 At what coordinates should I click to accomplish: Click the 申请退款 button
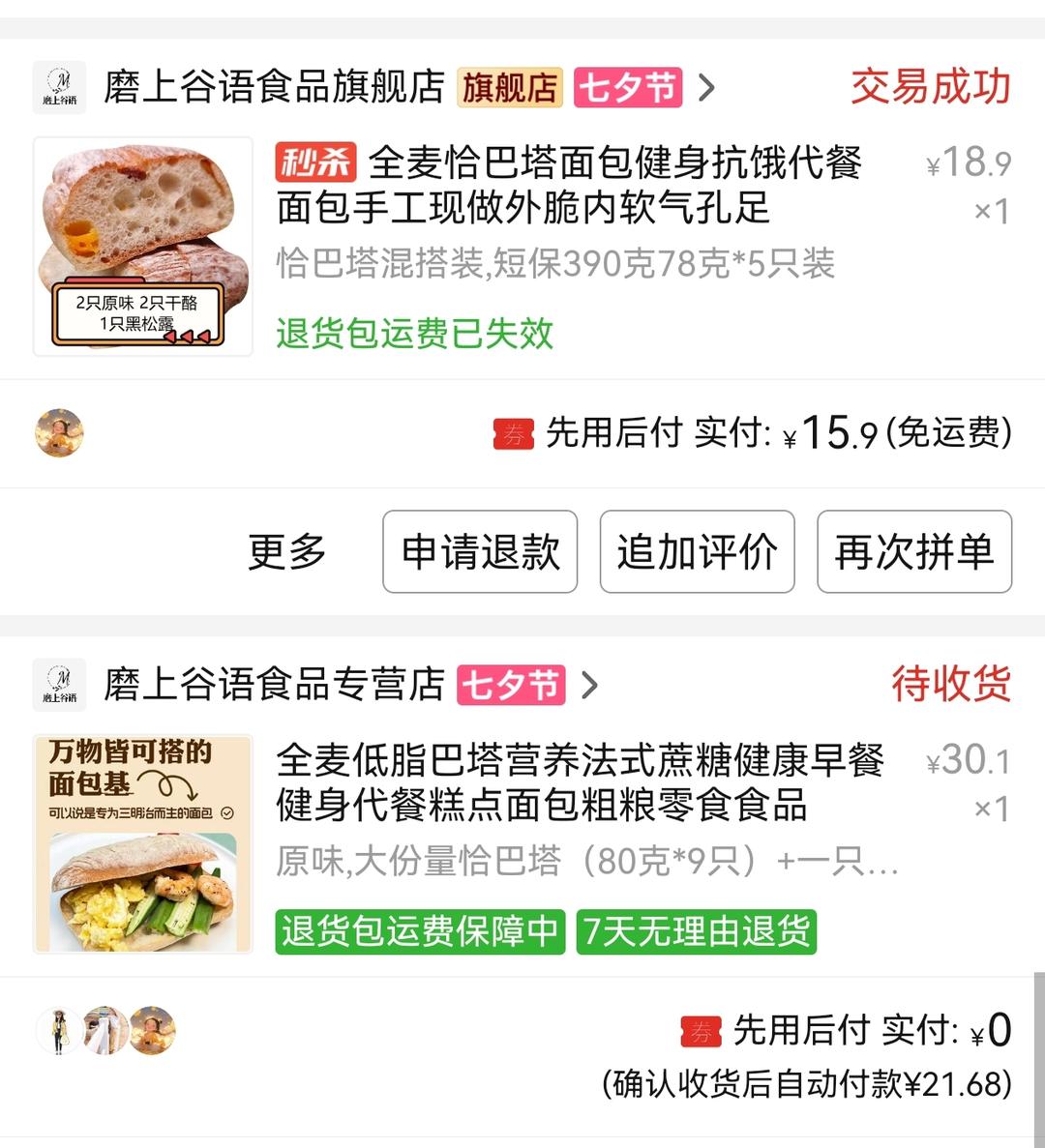coord(479,552)
